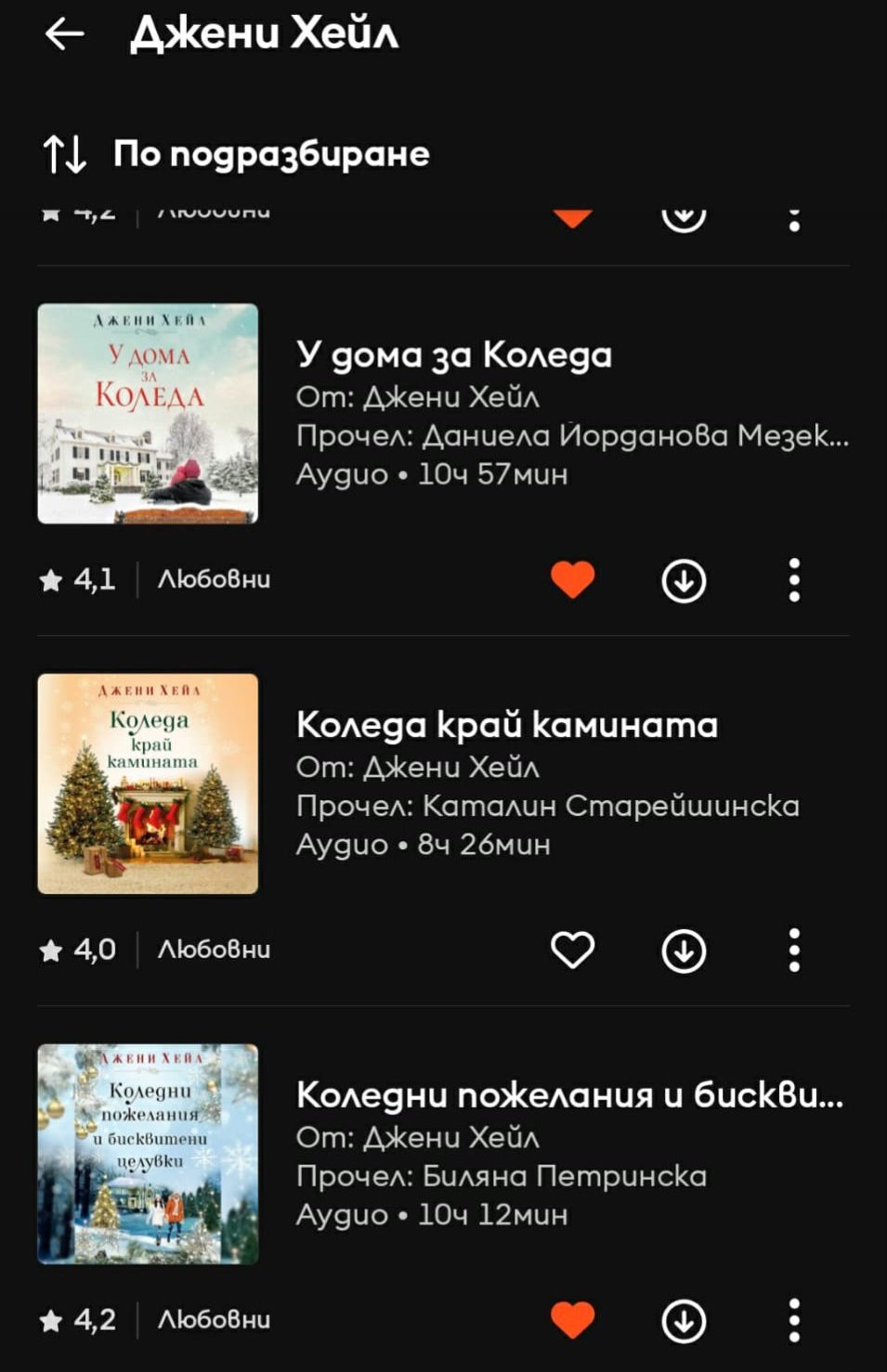
Task: Download У дома за Коледа
Action: click(684, 580)
